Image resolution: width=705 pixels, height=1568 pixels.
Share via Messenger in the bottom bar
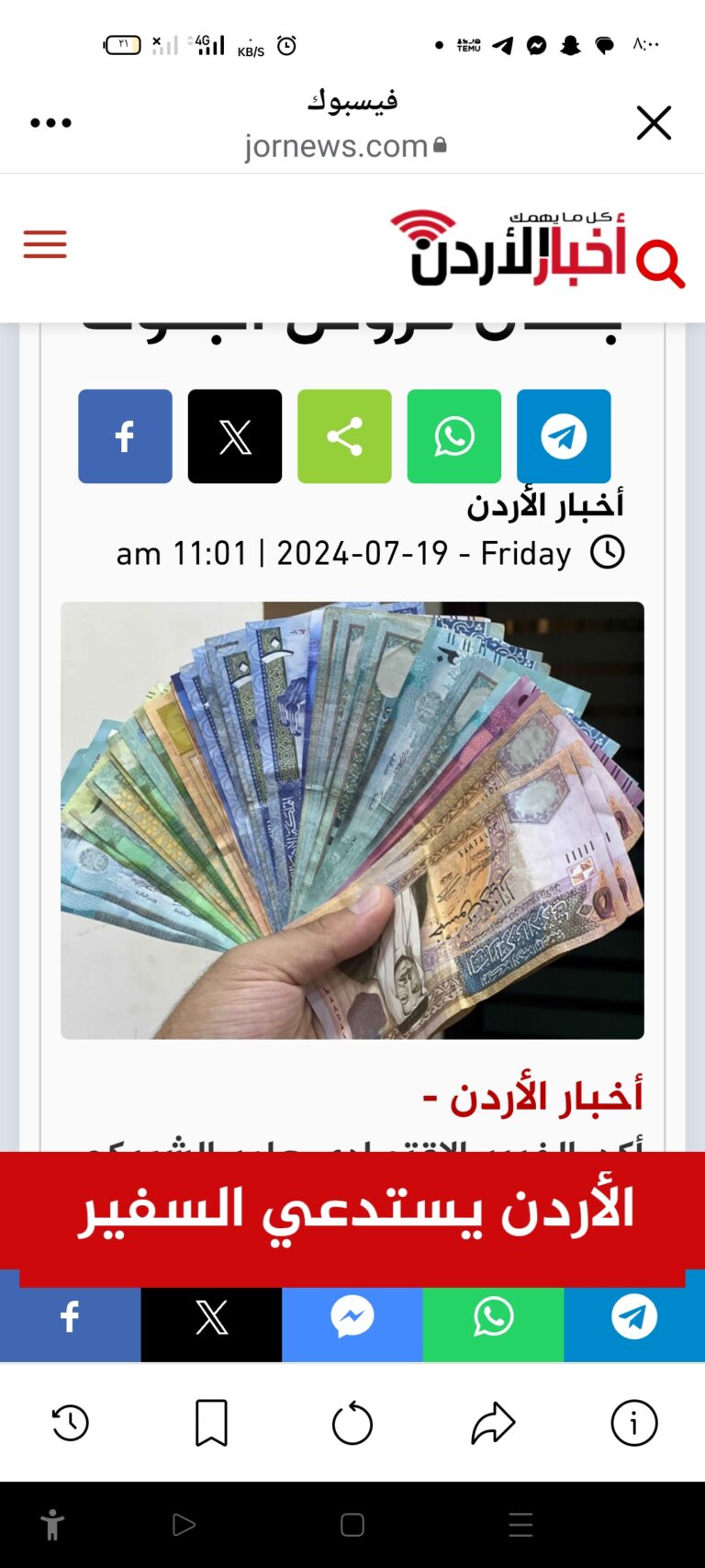point(352,1319)
